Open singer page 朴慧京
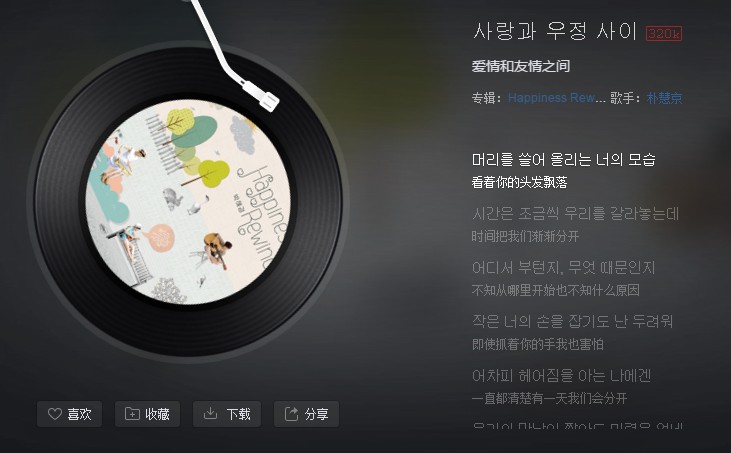 coord(664,98)
